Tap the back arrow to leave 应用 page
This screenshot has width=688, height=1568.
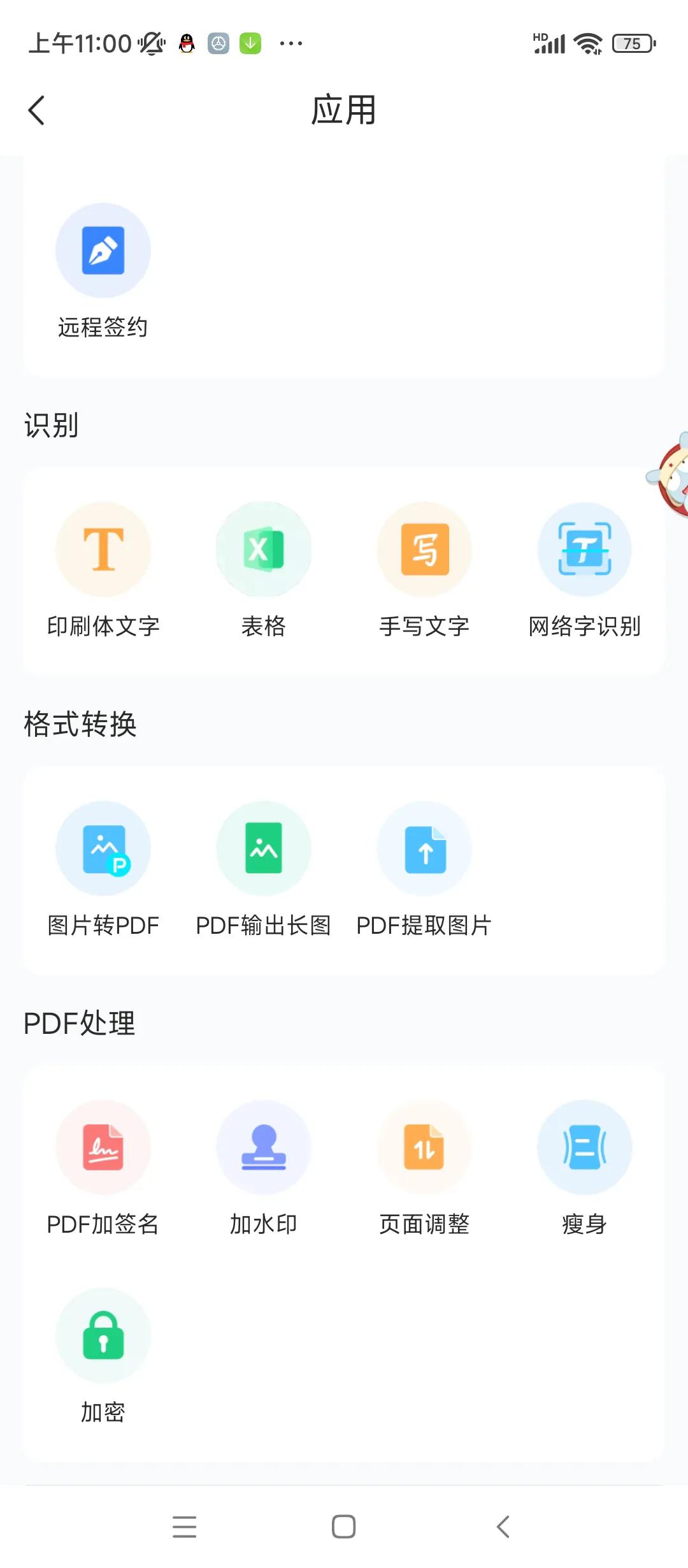coord(36,111)
